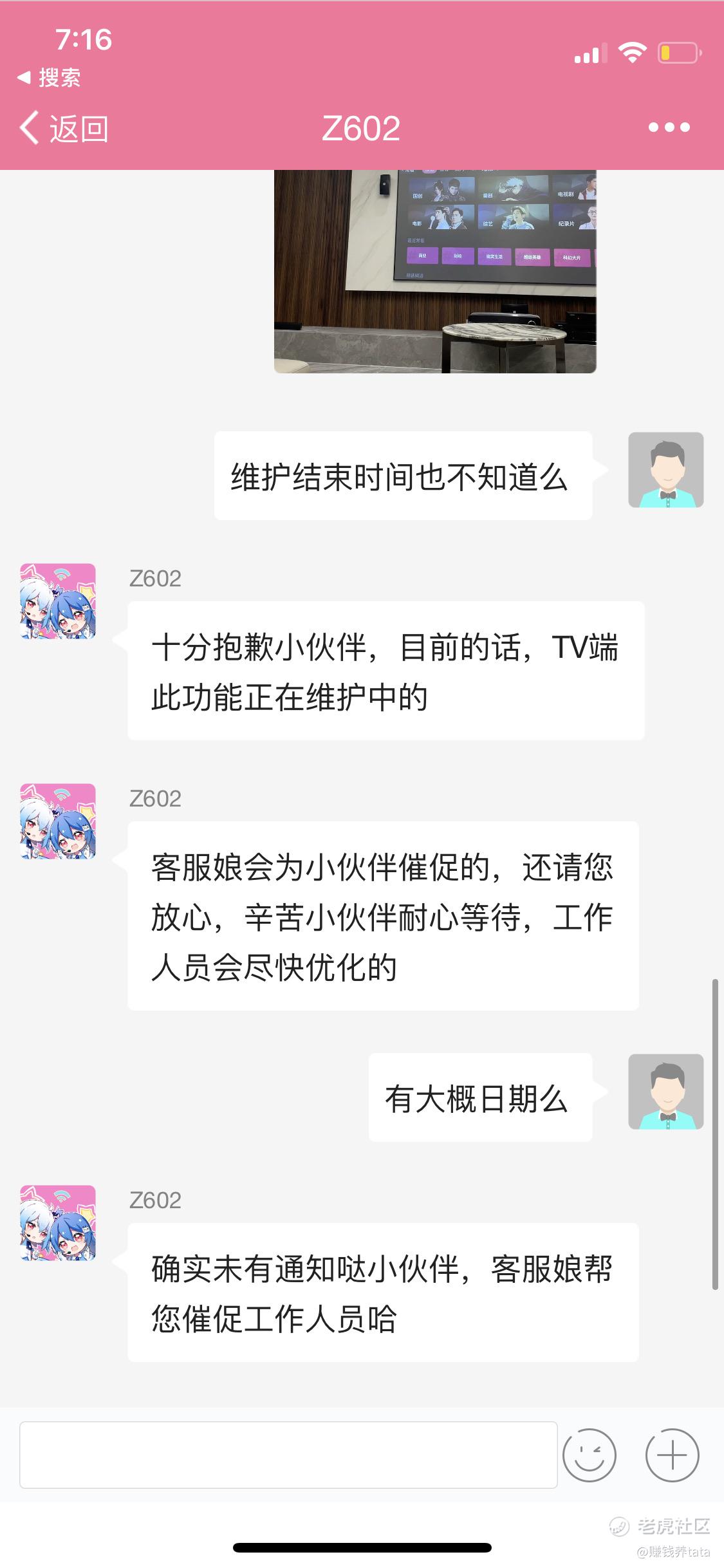Open the emoji picker
Viewport: 724px width, 1568px height.
(589, 1455)
